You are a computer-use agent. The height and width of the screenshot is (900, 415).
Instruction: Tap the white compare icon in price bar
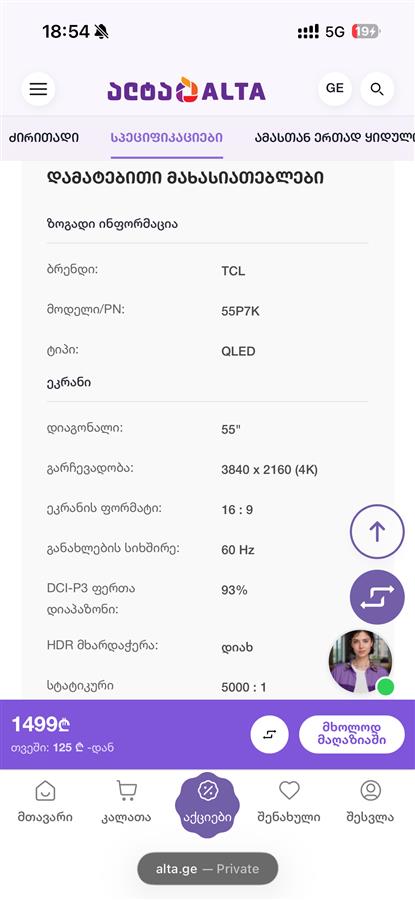(x=269, y=734)
